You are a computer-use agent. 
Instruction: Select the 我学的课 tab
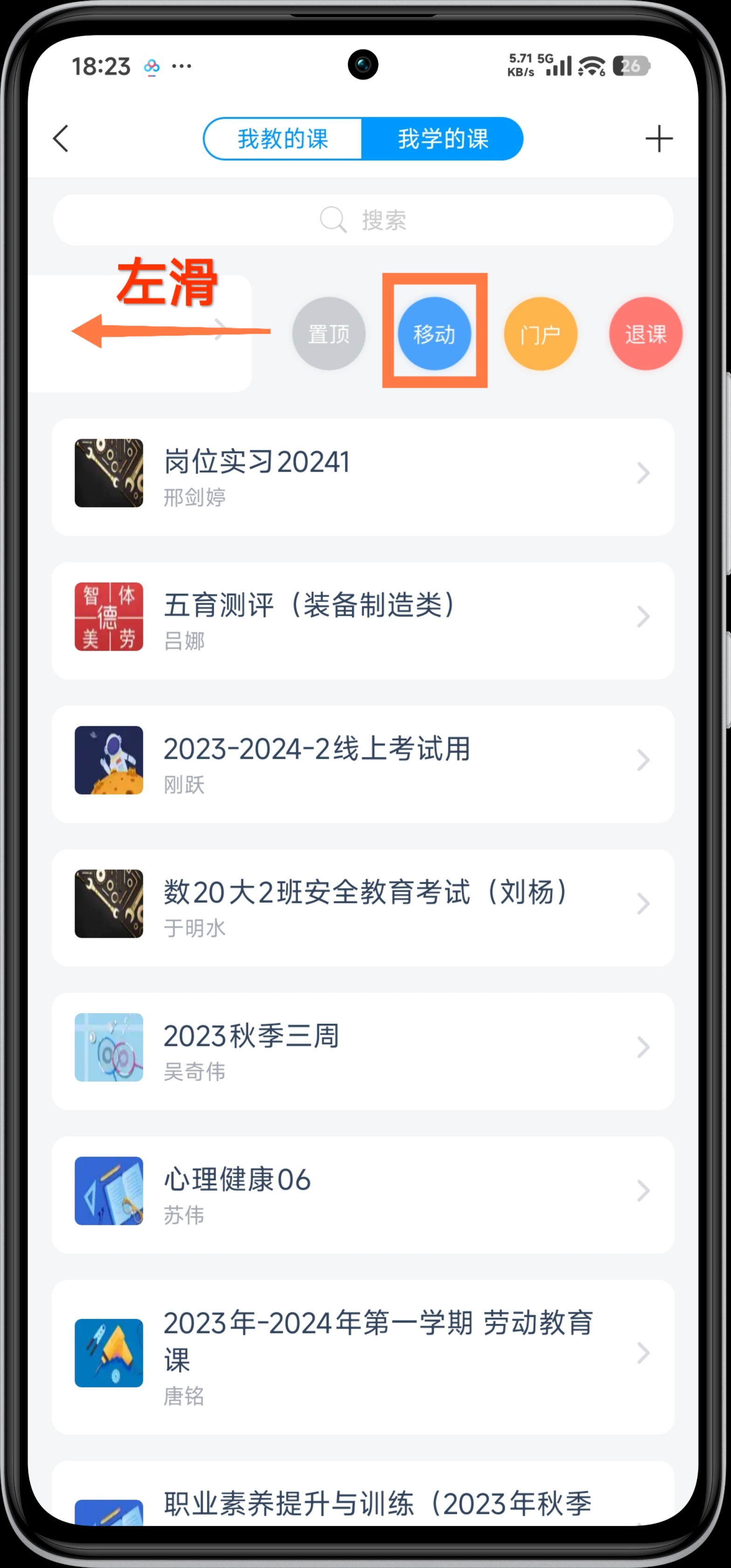442,139
